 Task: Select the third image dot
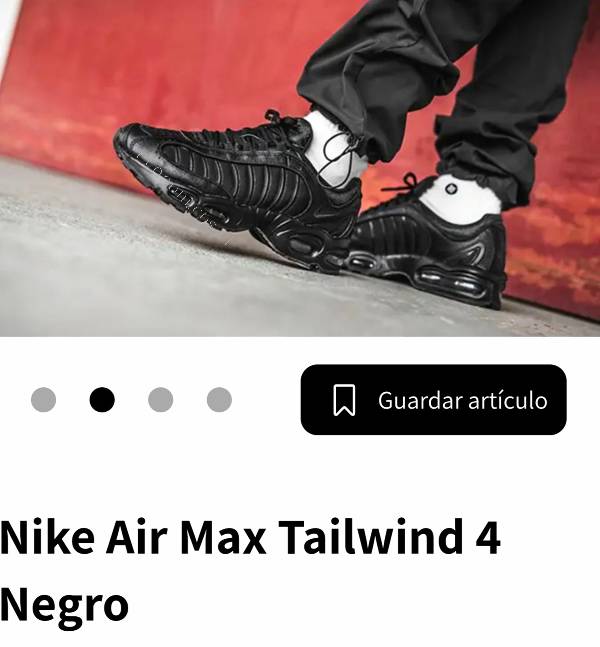coord(160,400)
